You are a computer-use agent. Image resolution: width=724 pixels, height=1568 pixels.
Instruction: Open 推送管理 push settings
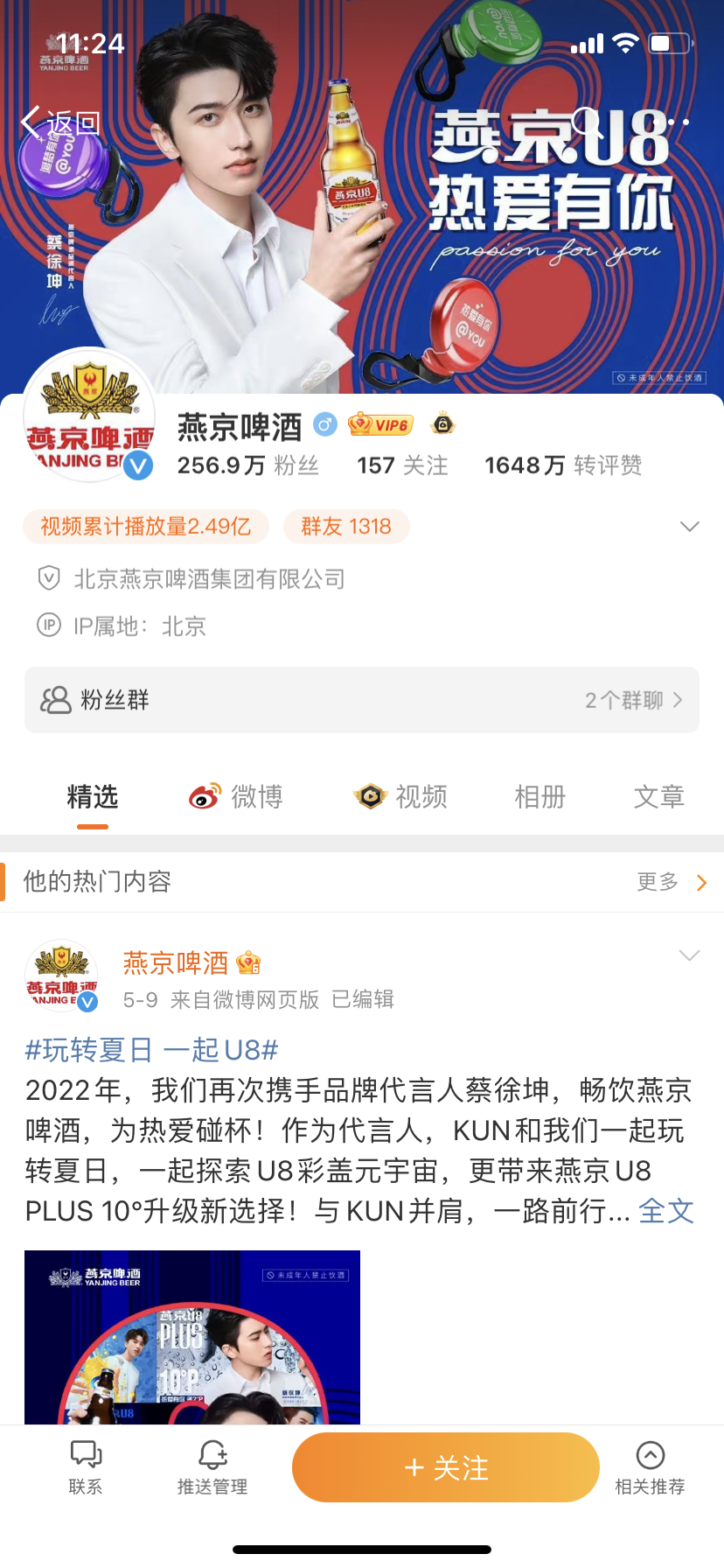(212, 1467)
